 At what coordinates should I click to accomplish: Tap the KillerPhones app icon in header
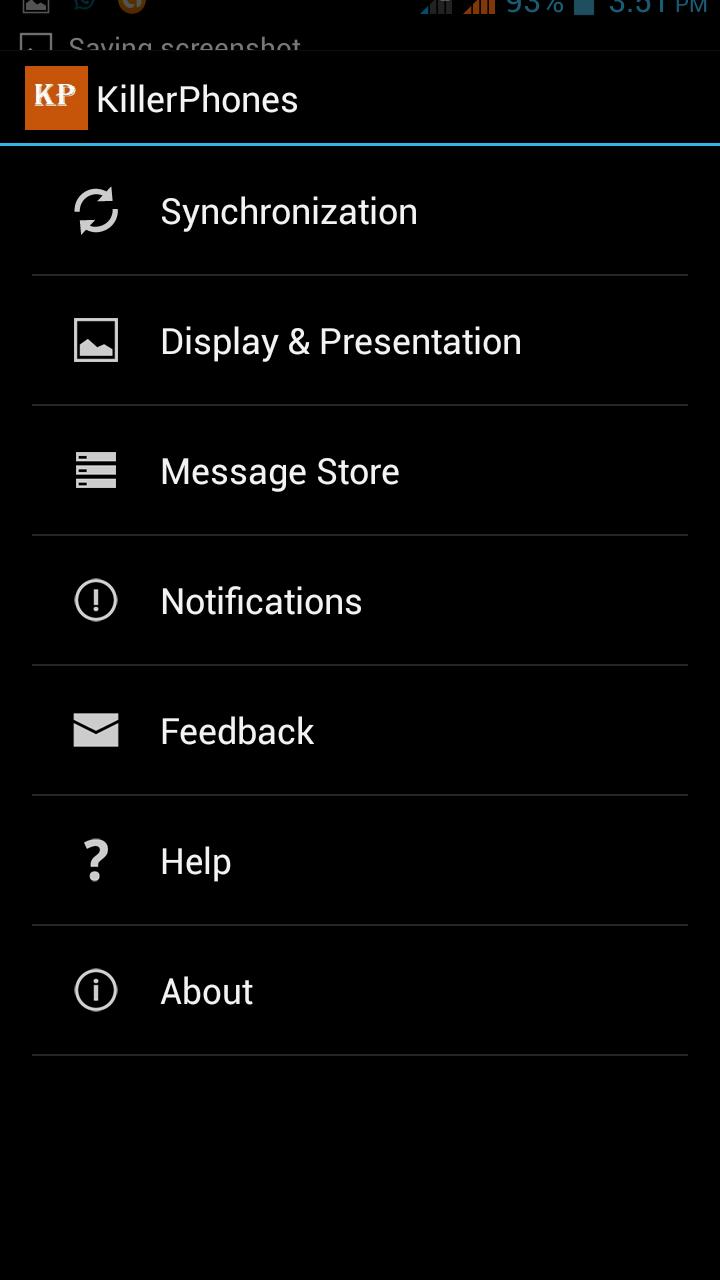tap(56, 98)
